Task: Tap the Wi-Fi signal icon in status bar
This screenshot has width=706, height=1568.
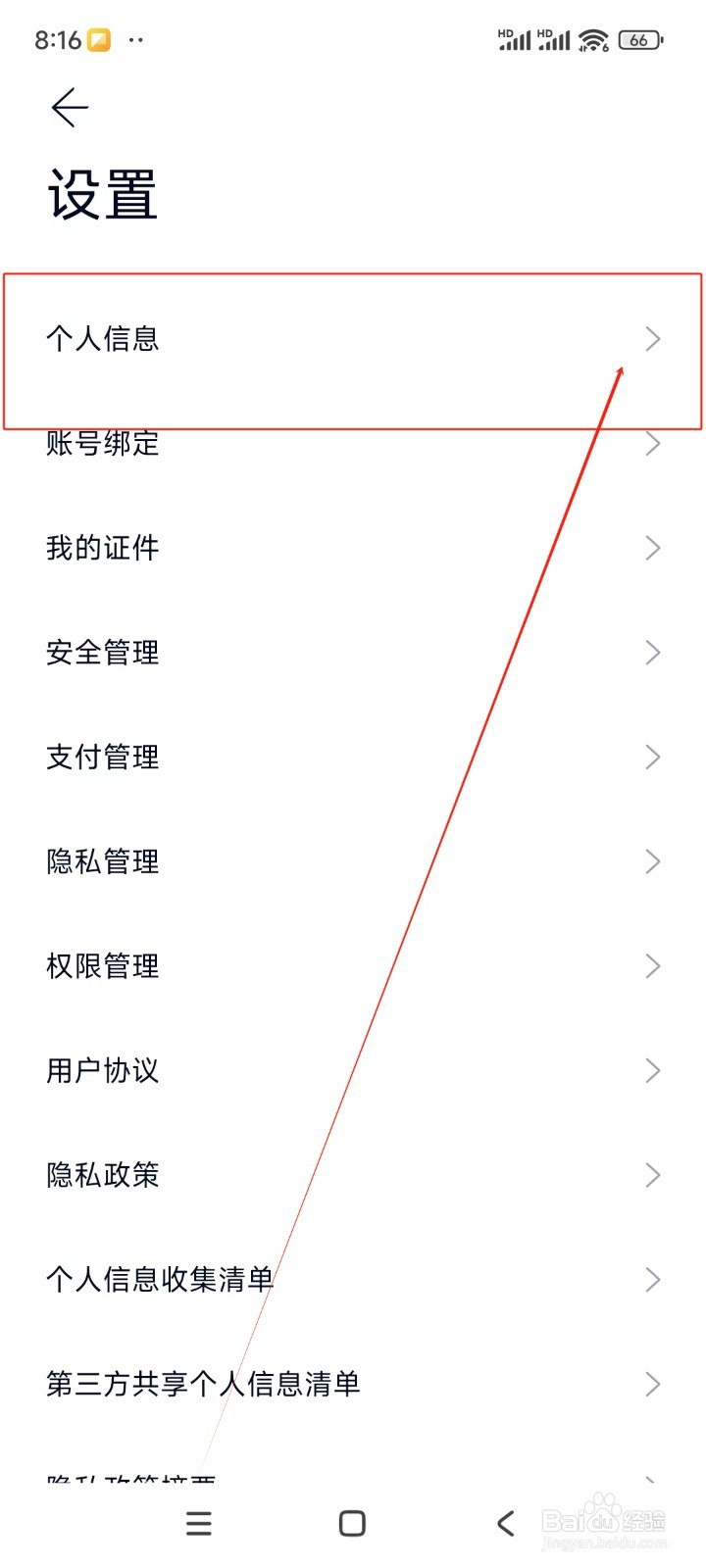Action: point(592,39)
